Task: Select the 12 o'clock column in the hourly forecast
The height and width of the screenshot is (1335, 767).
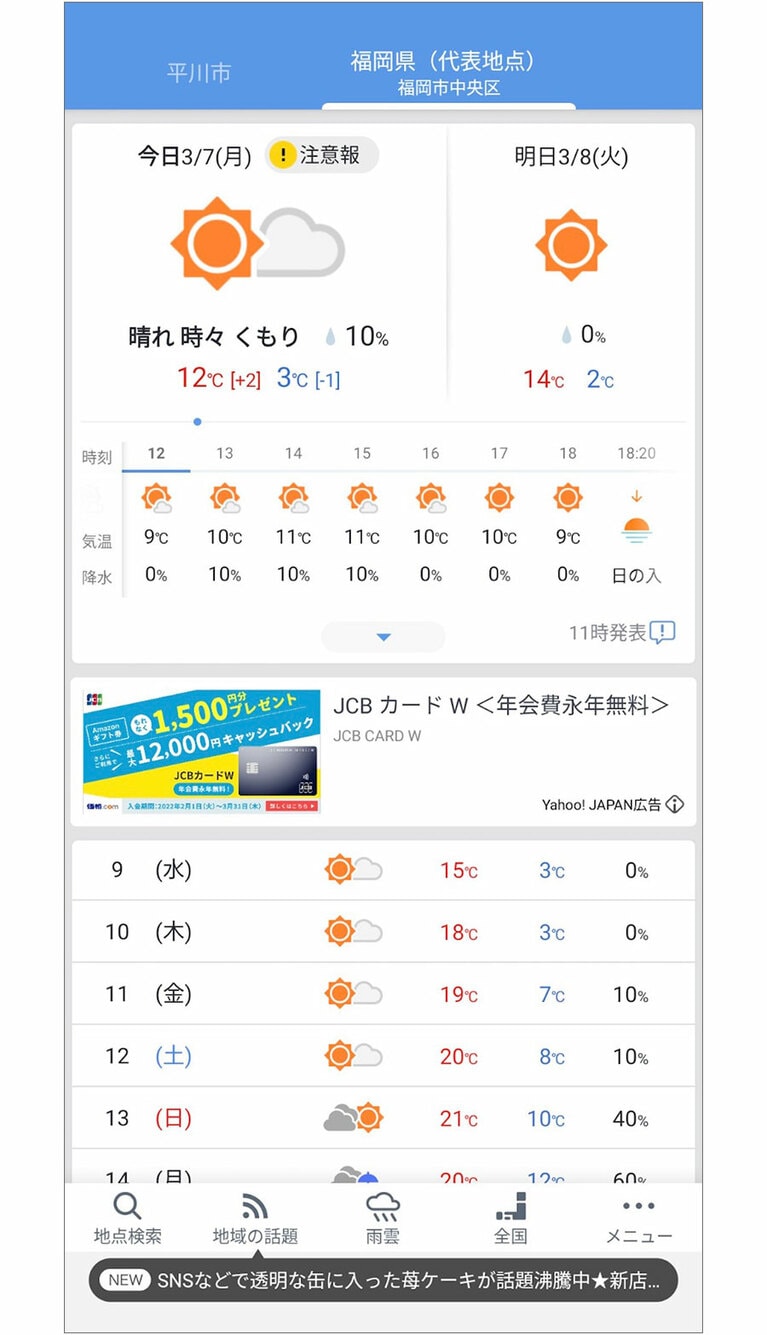Action: (155, 453)
